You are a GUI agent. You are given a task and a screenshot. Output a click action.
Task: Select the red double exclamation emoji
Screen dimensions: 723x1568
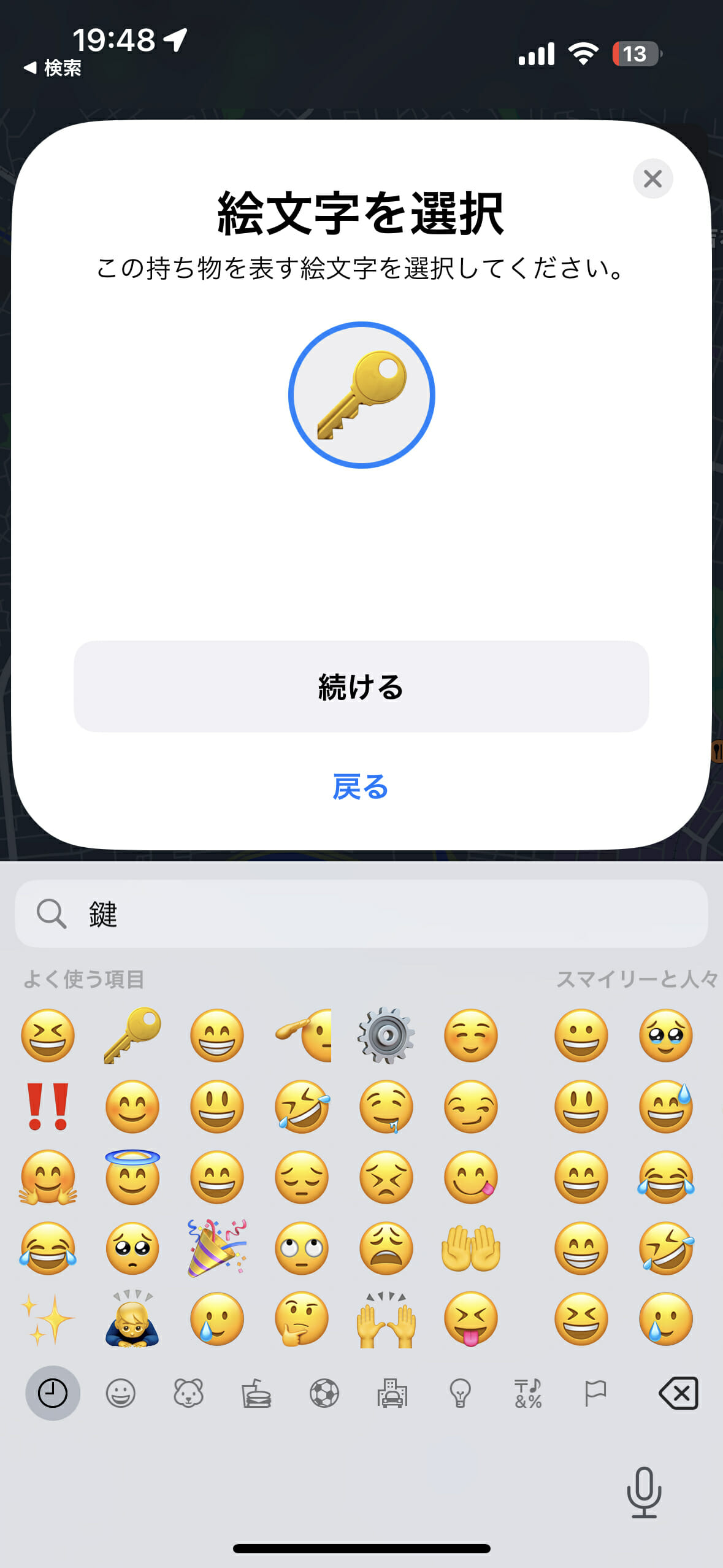[48, 1106]
